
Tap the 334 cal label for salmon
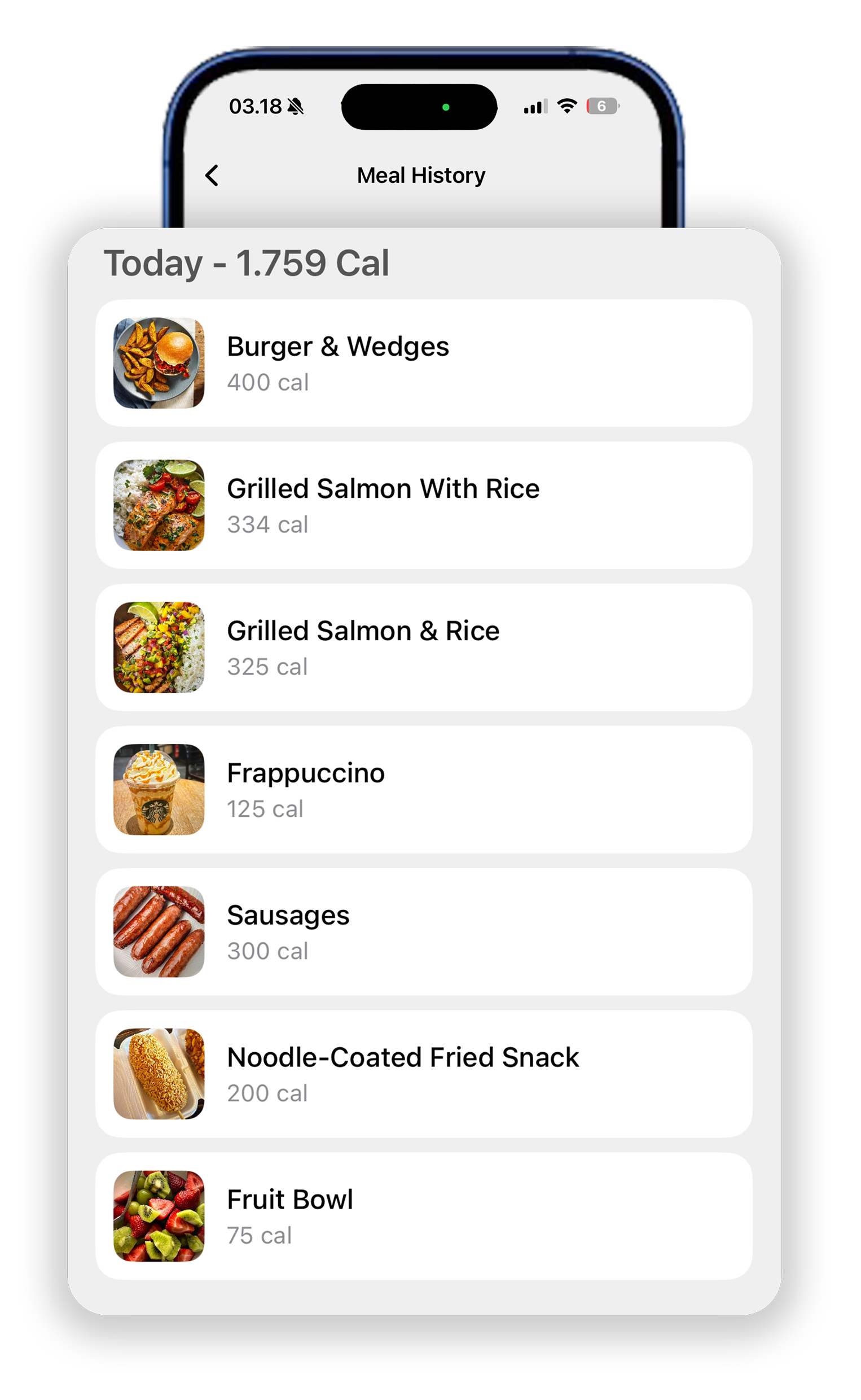(268, 525)
